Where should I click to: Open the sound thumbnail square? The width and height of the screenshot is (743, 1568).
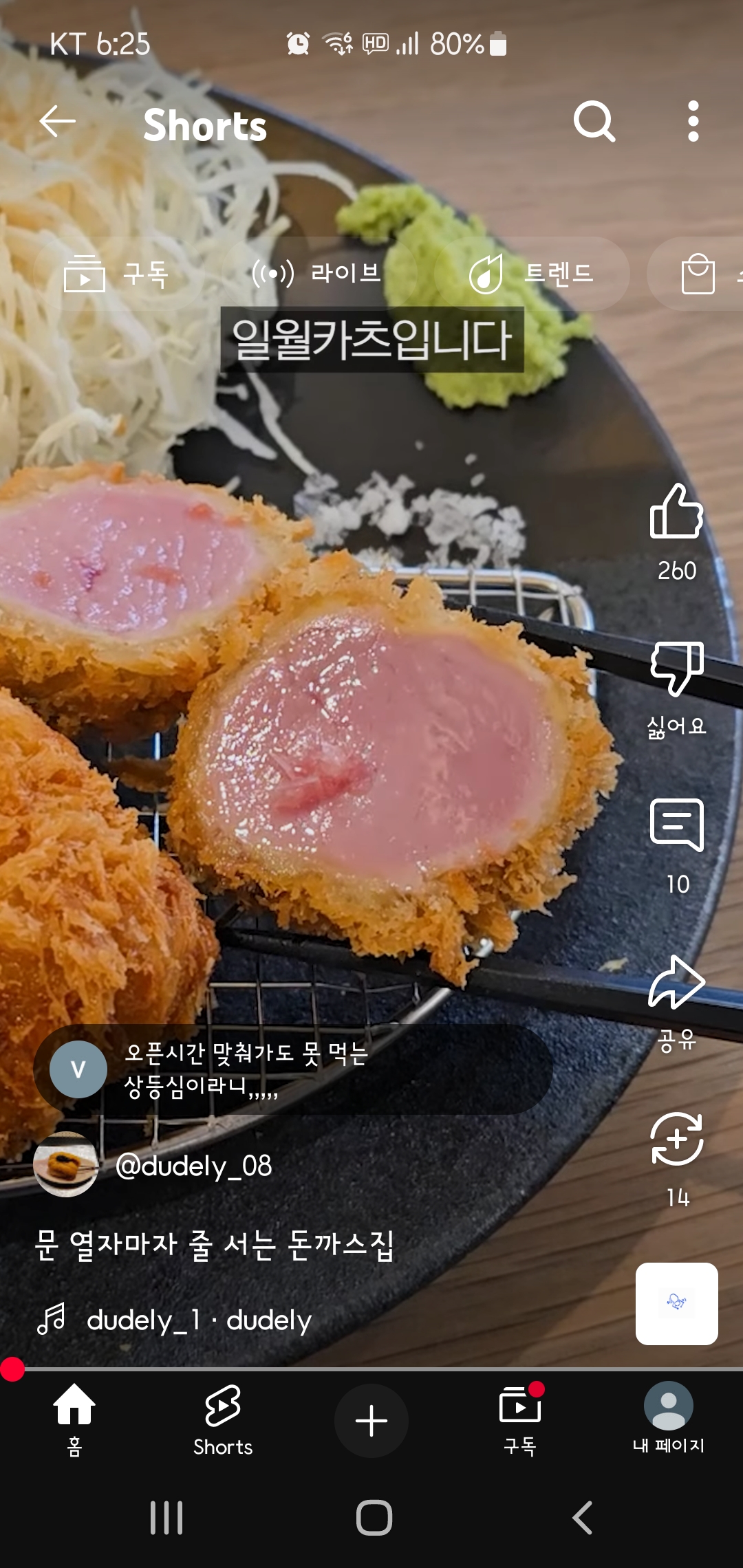point(677,1304)
